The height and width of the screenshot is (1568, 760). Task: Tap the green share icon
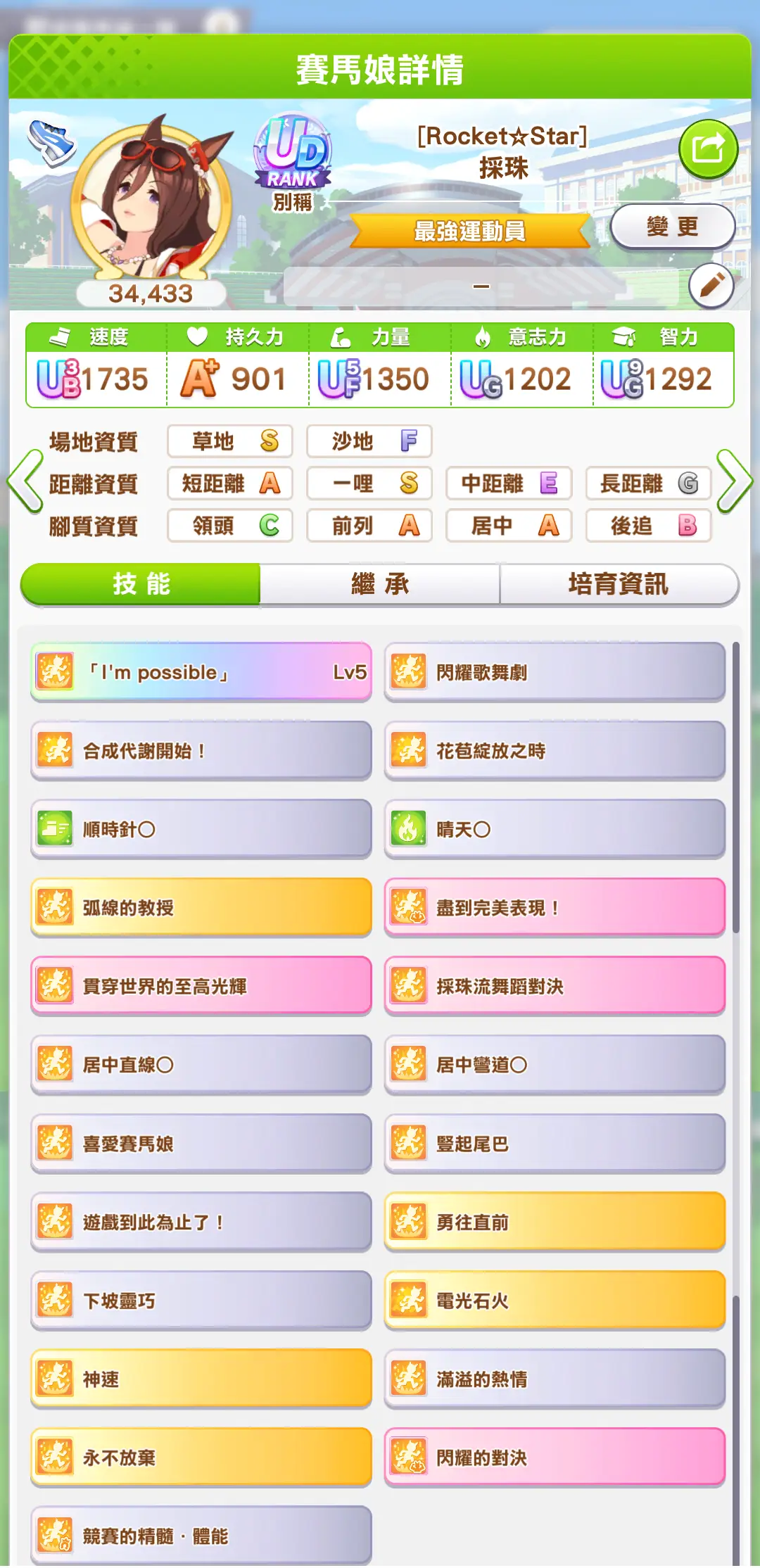[x=708, y=149]
